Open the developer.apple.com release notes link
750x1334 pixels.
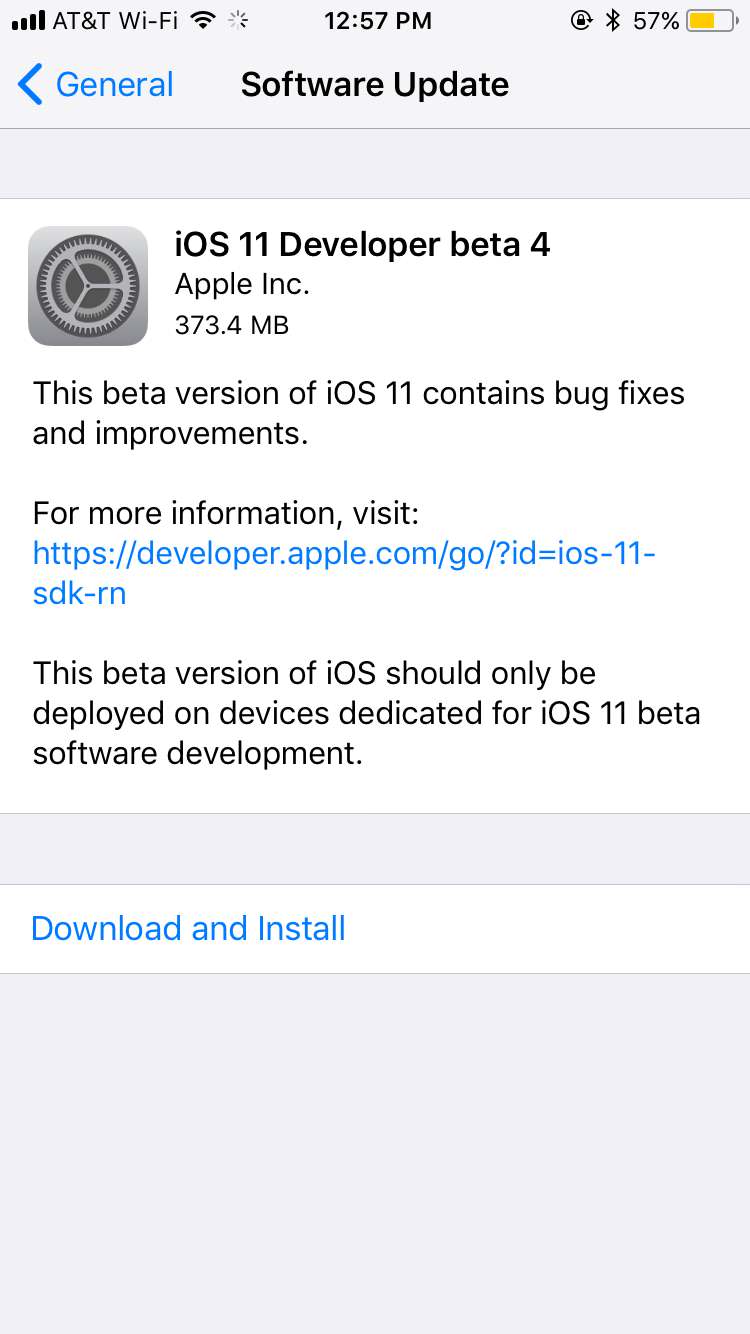click(344, 573)
